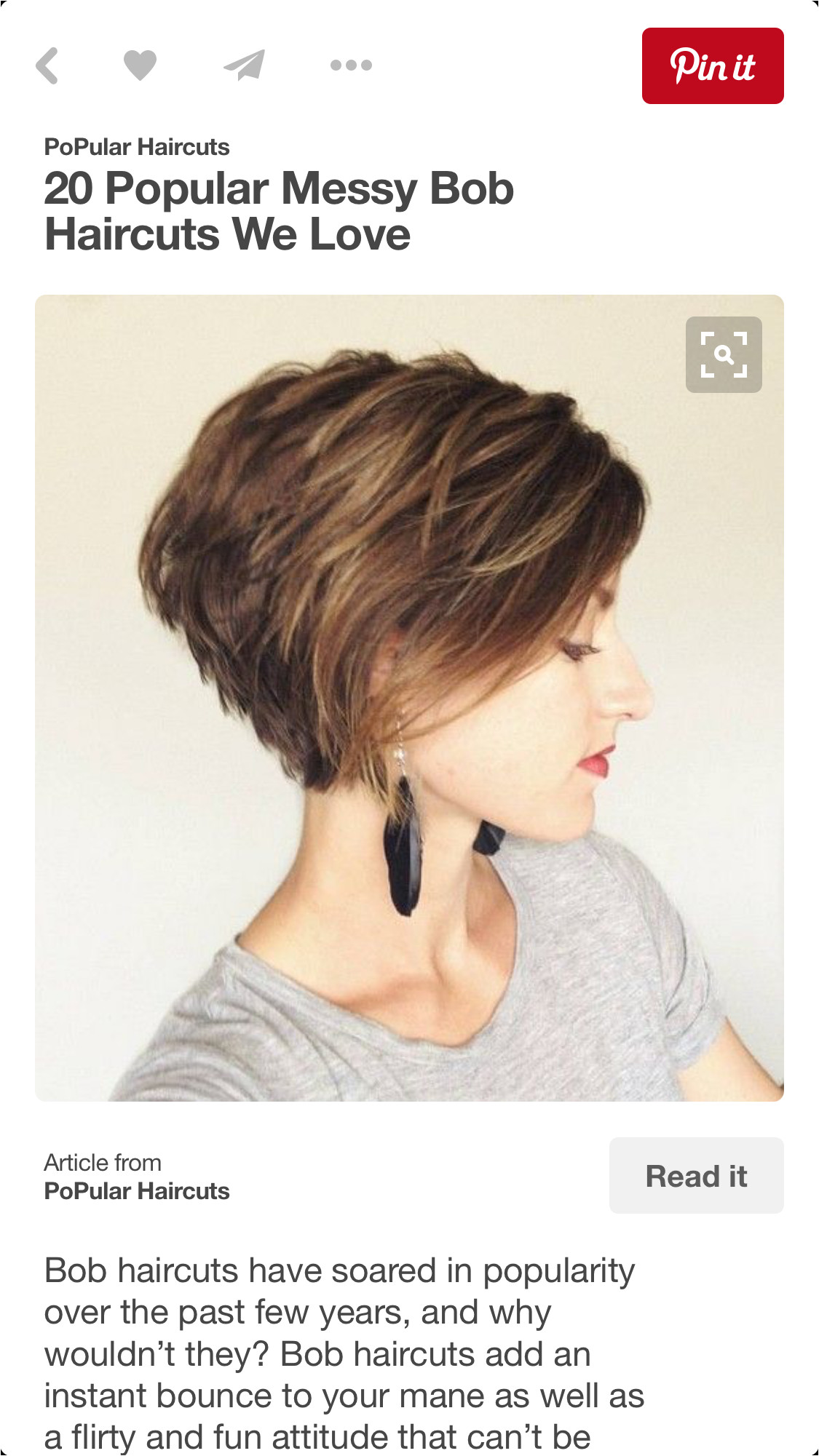
Task: Tap Read it to open article
Action: [x=697, y=1176]
